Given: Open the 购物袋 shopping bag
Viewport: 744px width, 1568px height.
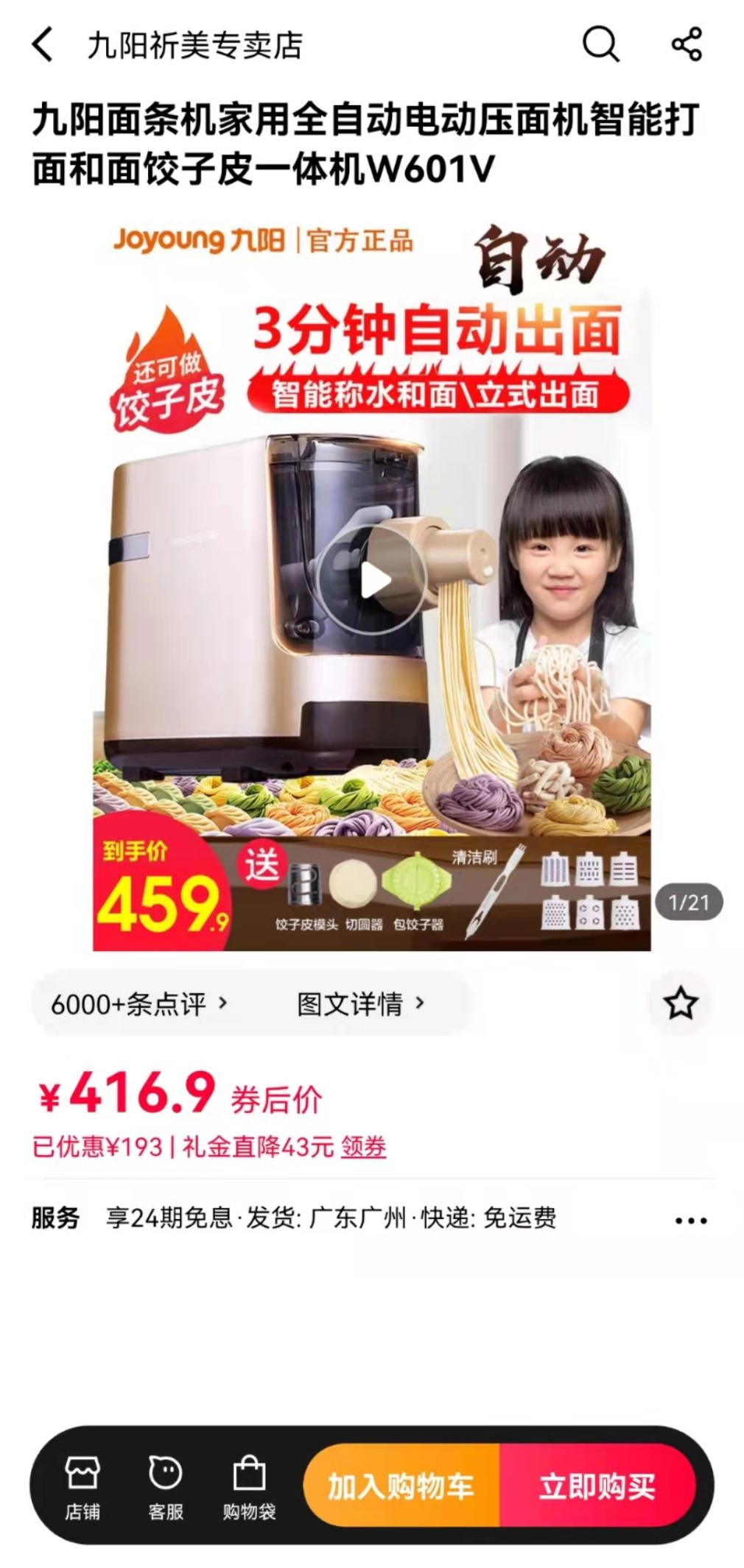Looking at the screenshot, I should 249,1487.
